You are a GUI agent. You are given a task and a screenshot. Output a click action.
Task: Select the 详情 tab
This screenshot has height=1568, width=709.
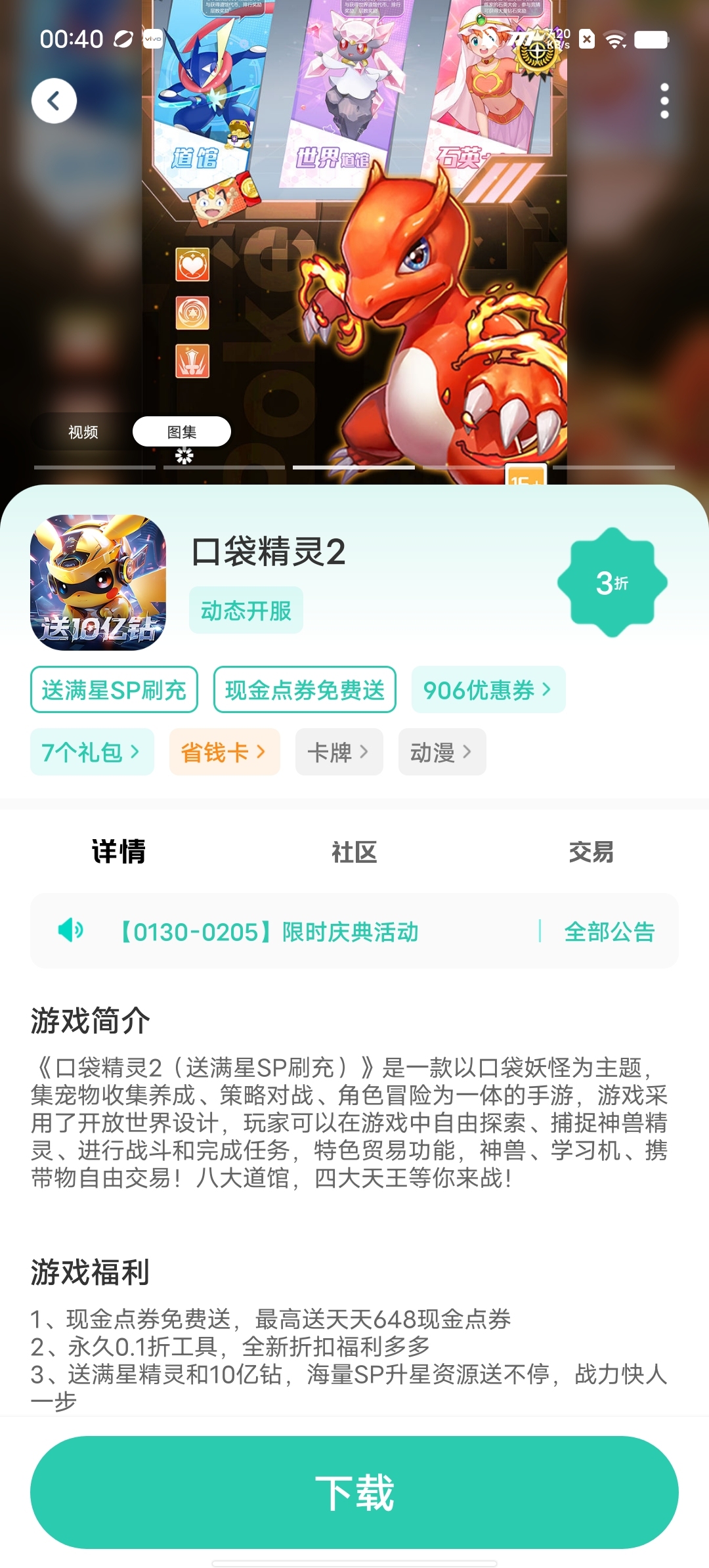[x=119, y=852]
